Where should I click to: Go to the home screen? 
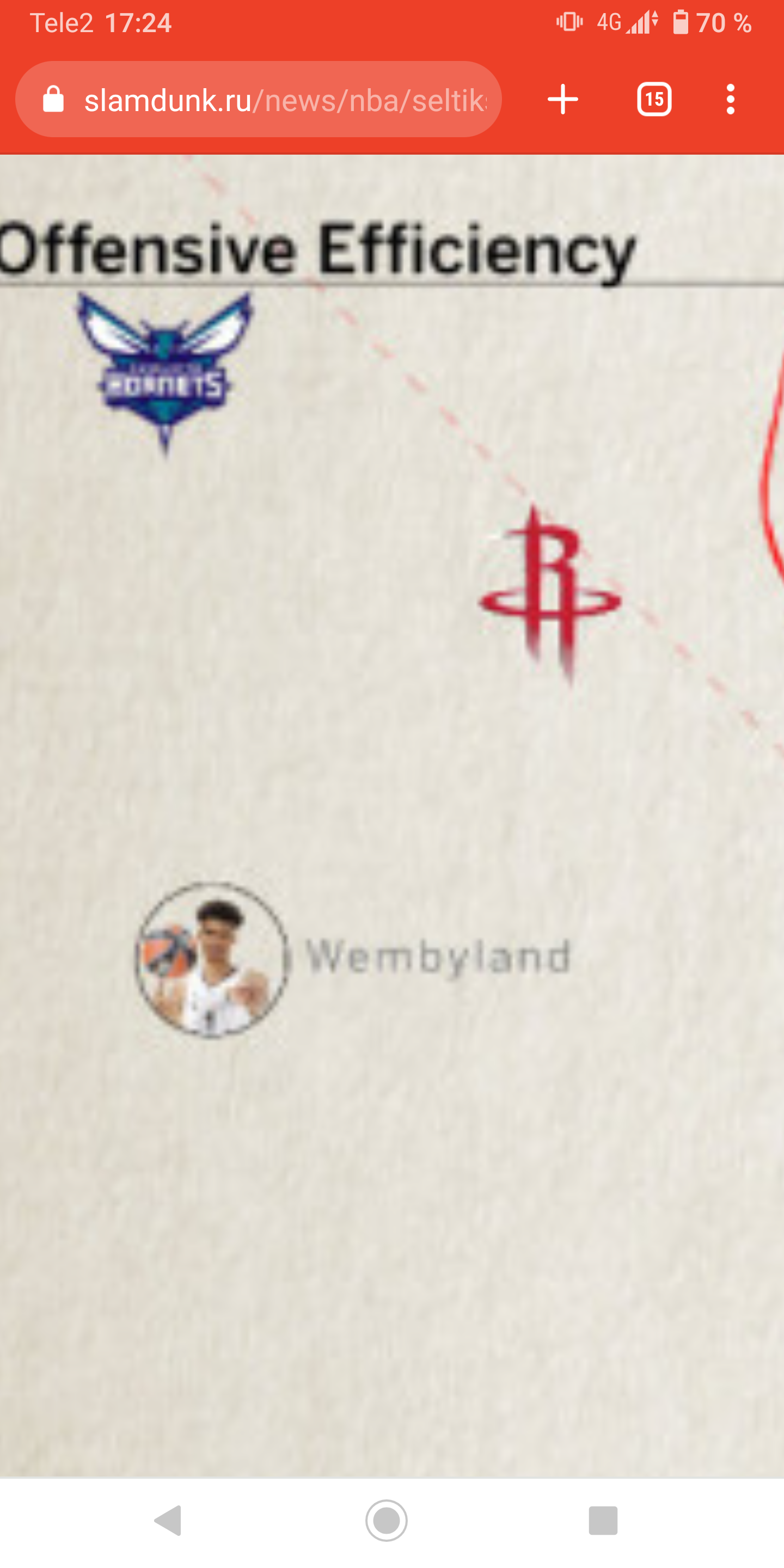(x=387, y=1521)
